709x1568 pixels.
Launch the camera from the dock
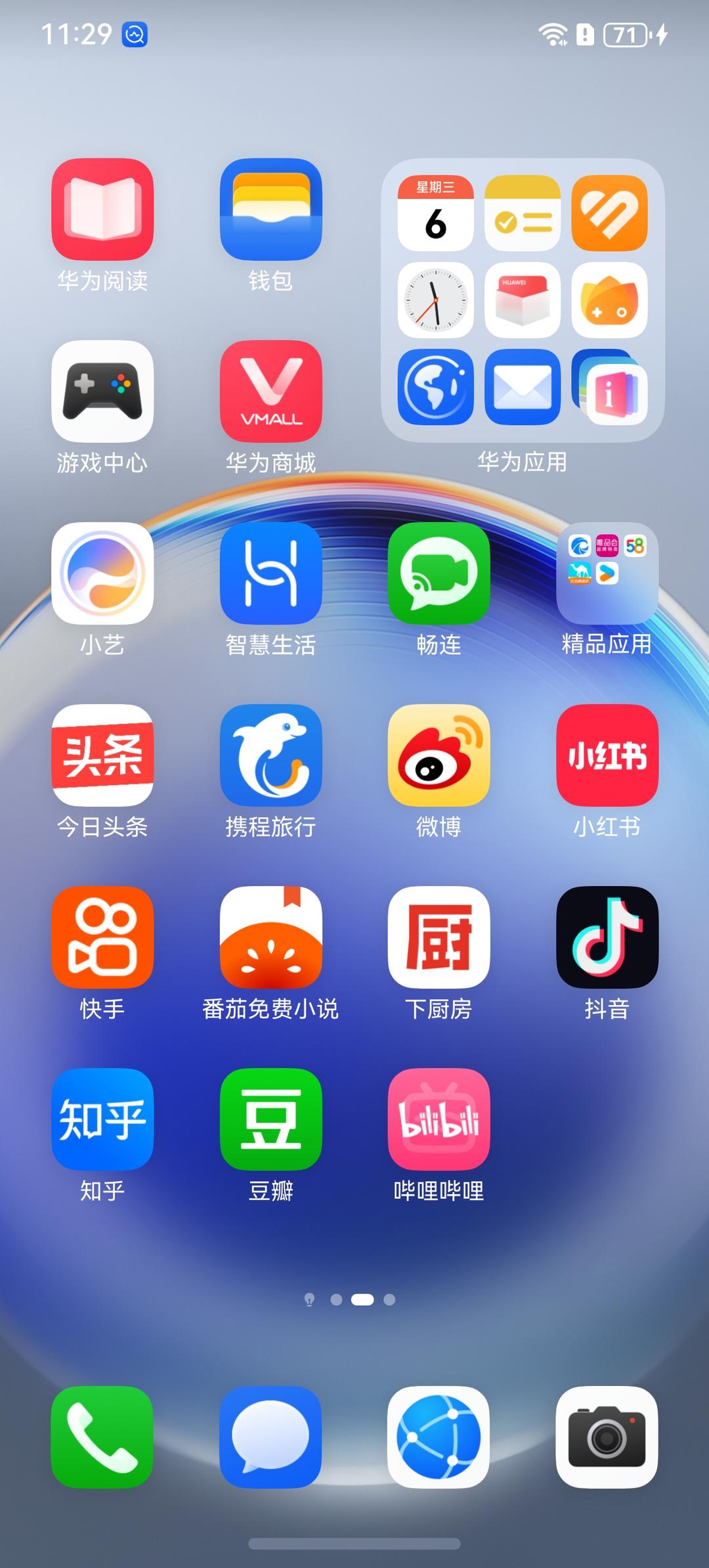click(x=607, y=1437)
